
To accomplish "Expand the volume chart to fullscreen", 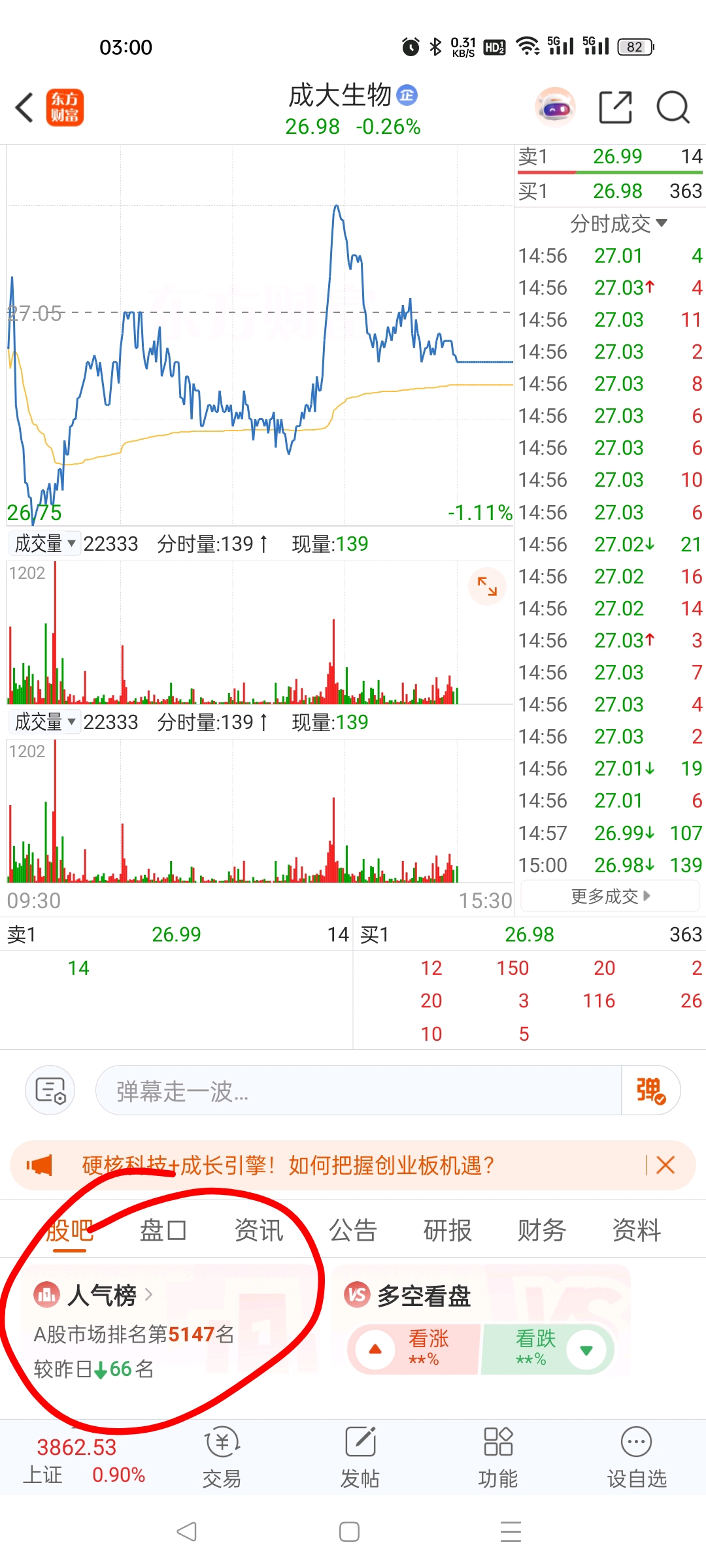I will pos(487,586).
